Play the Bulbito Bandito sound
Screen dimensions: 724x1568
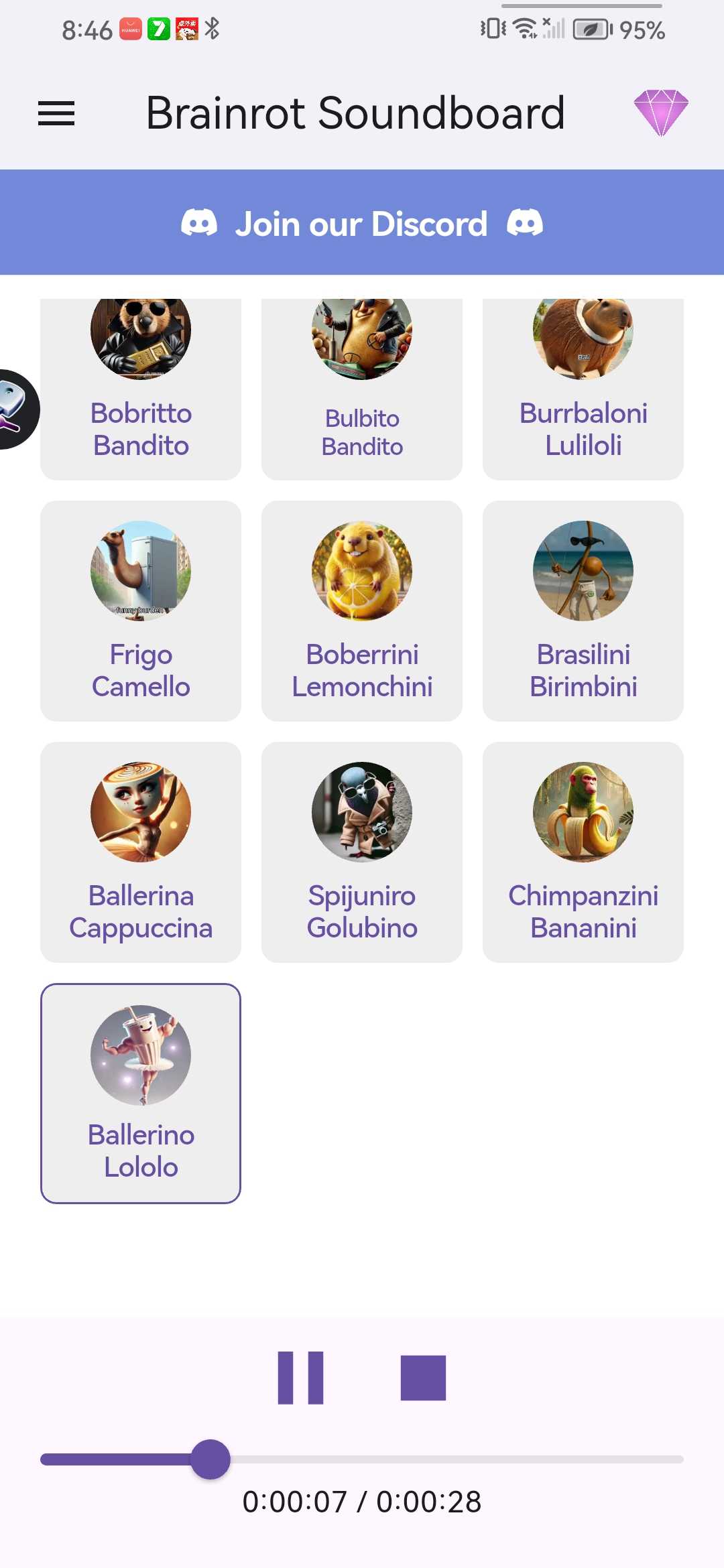[x=362, y=389]
